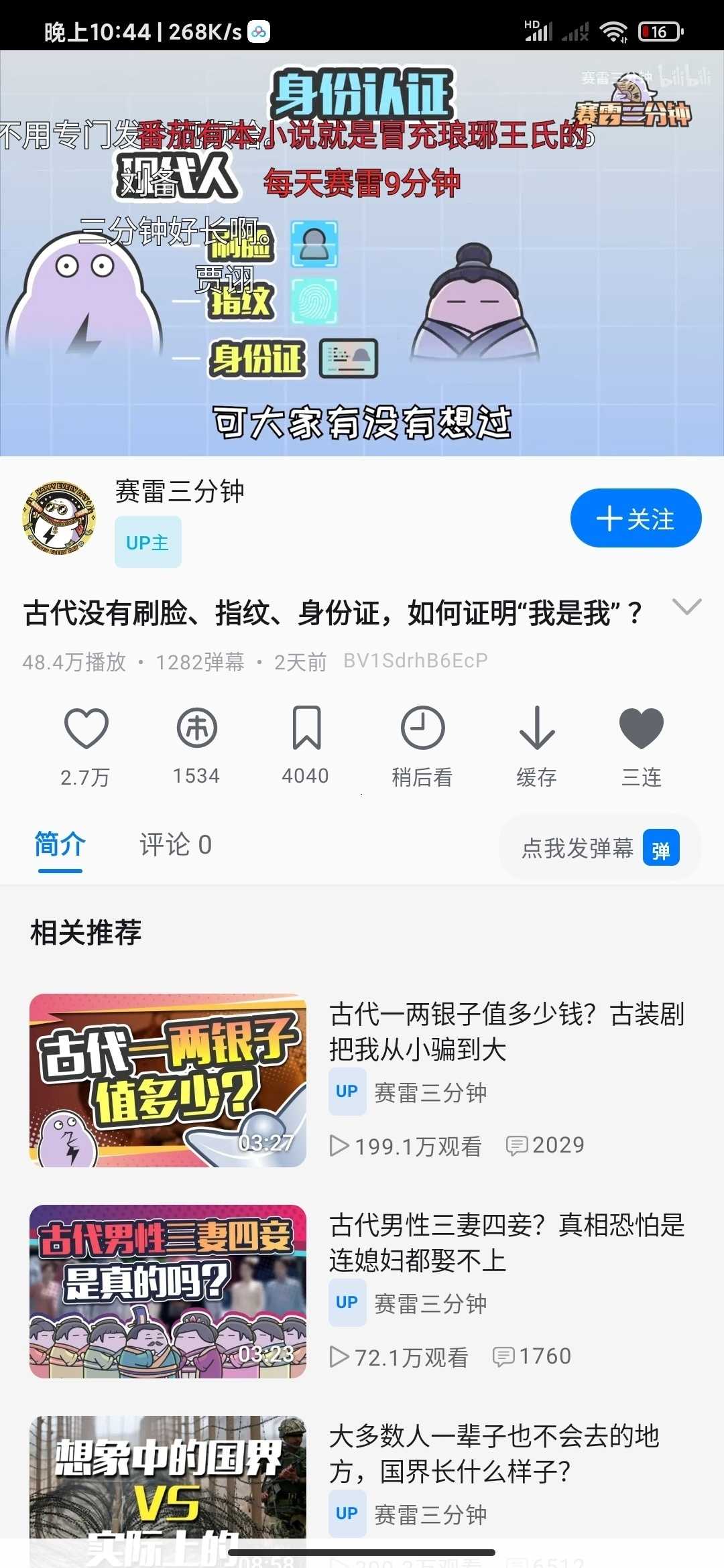Download the video via 缓存
This screenshot has width=724, height=1568.
536,728
